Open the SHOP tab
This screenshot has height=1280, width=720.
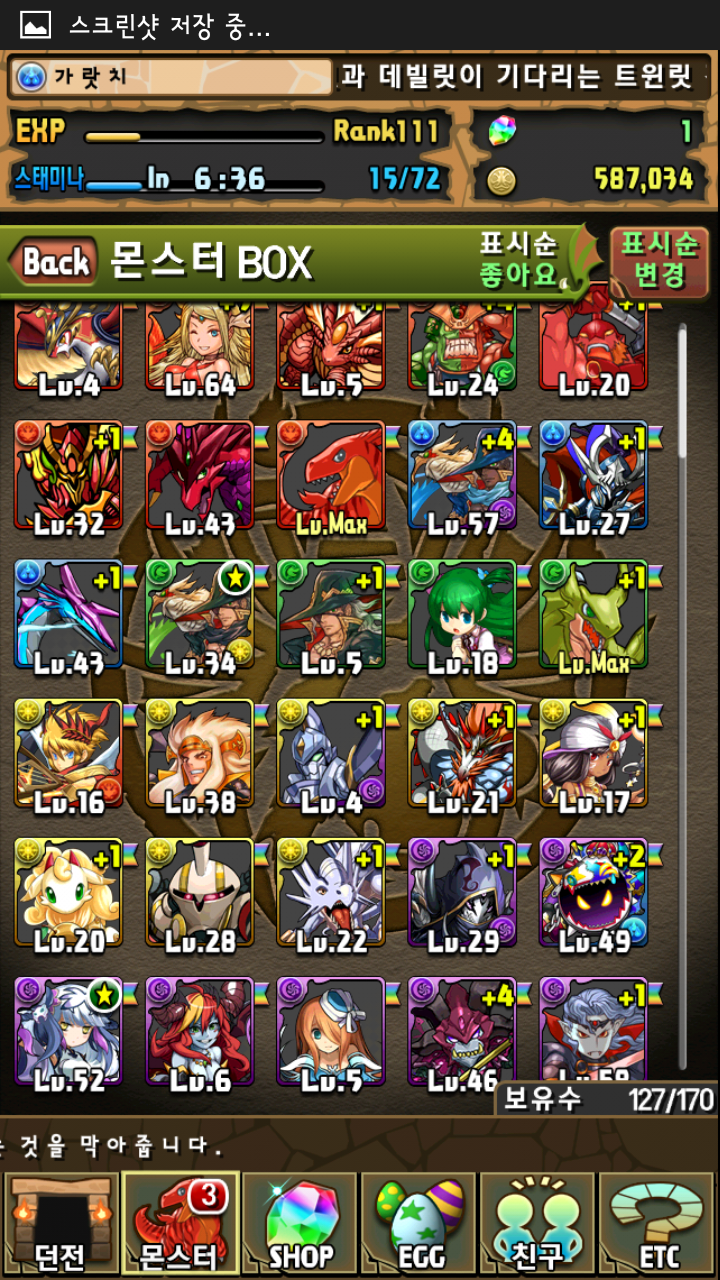[x=300, y=1224]
